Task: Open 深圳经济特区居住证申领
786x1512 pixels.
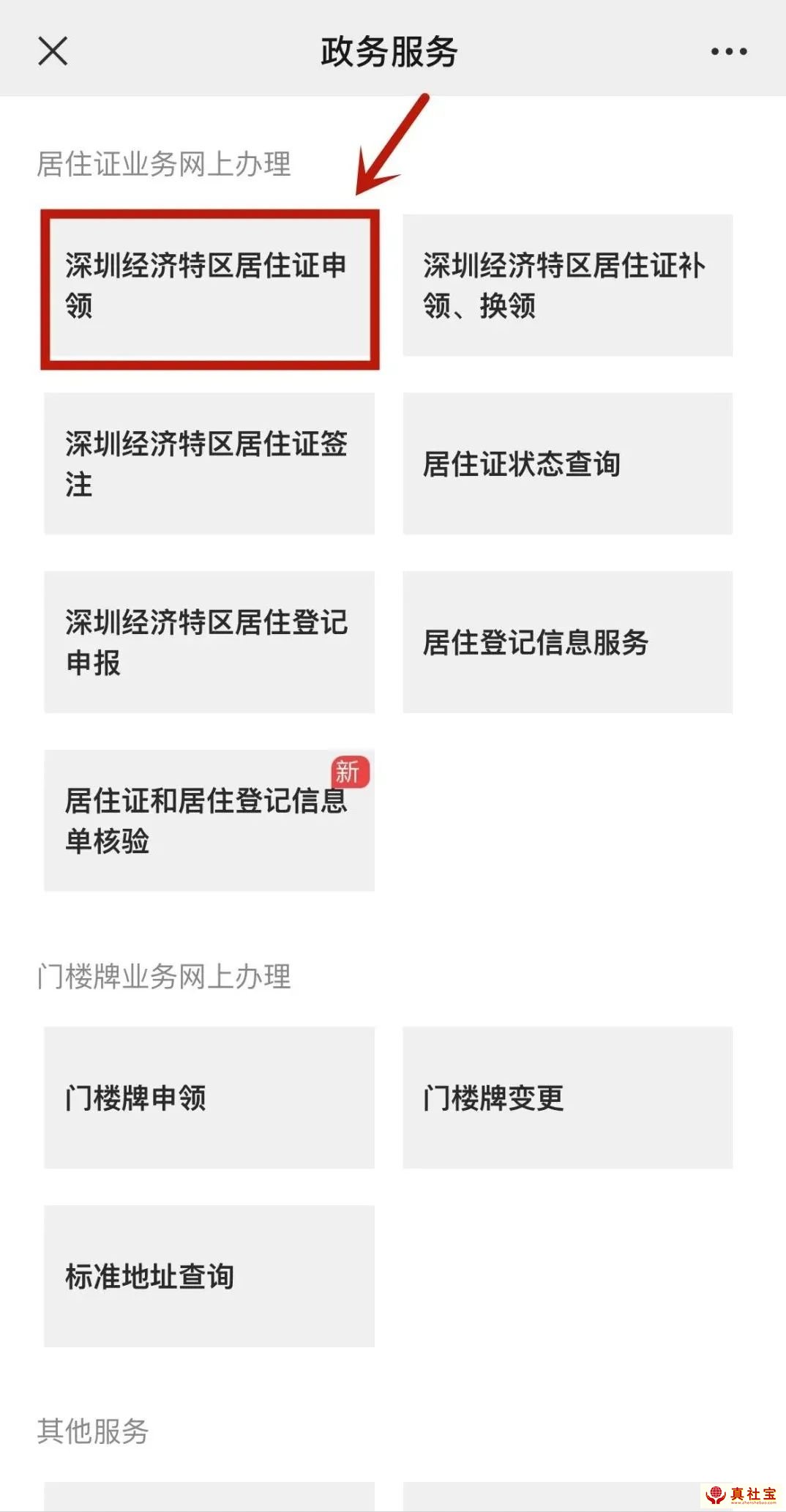Action: pyautogui.click(x=209, y=286)
